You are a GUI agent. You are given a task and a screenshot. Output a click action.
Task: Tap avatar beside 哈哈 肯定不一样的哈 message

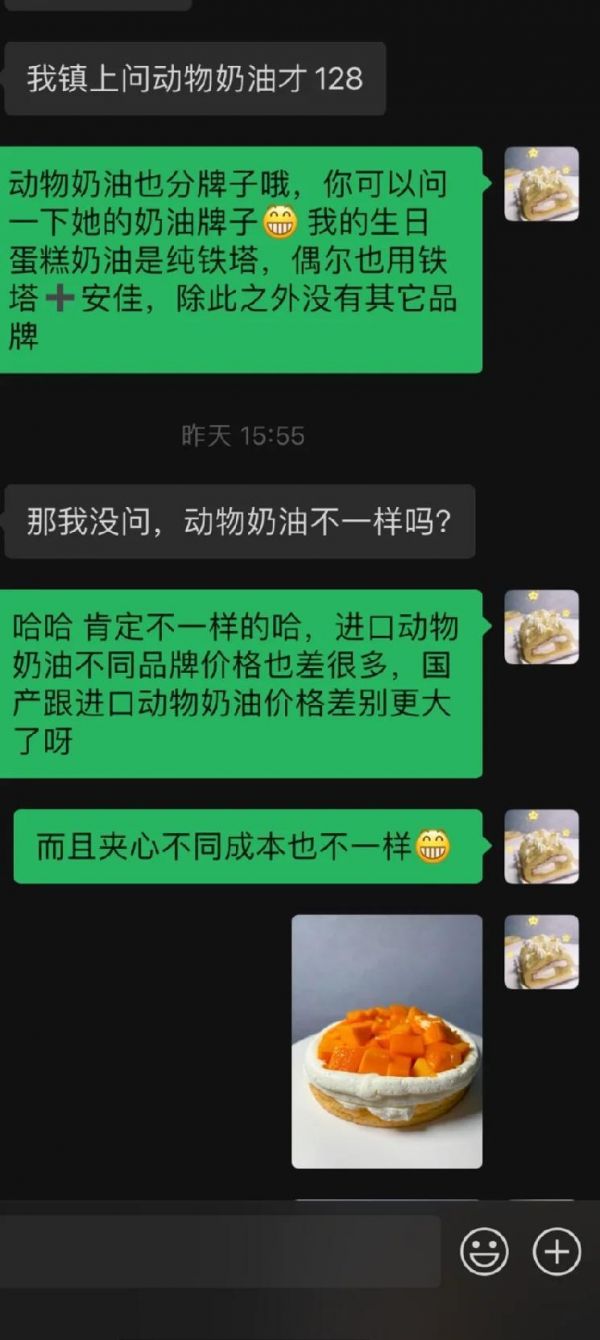(x=541, y=627)
